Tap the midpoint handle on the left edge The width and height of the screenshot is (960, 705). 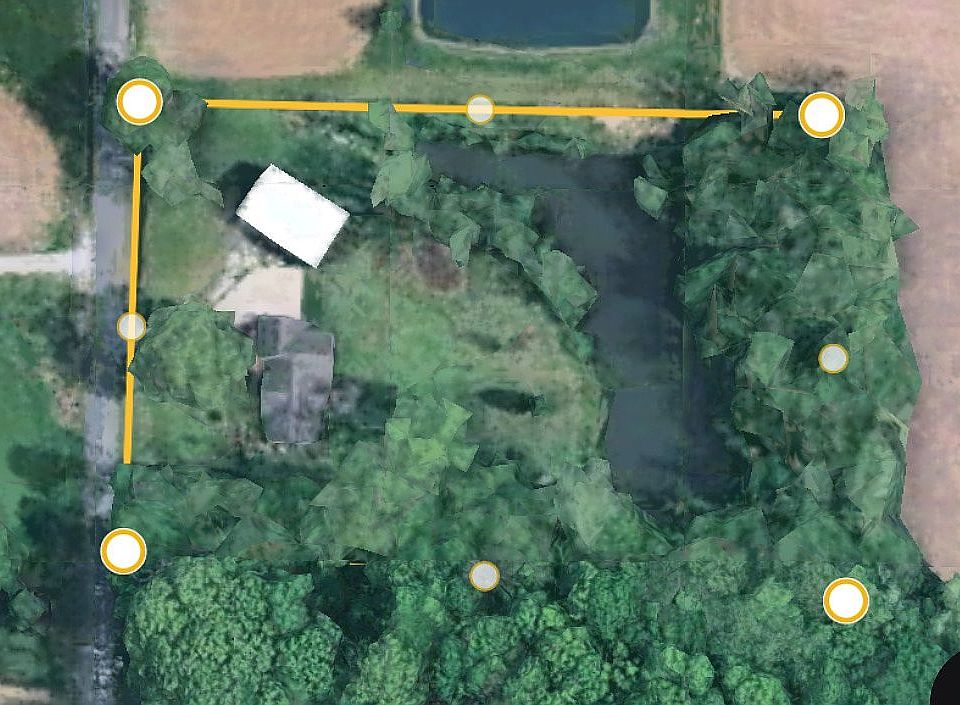tap(132, 326)
